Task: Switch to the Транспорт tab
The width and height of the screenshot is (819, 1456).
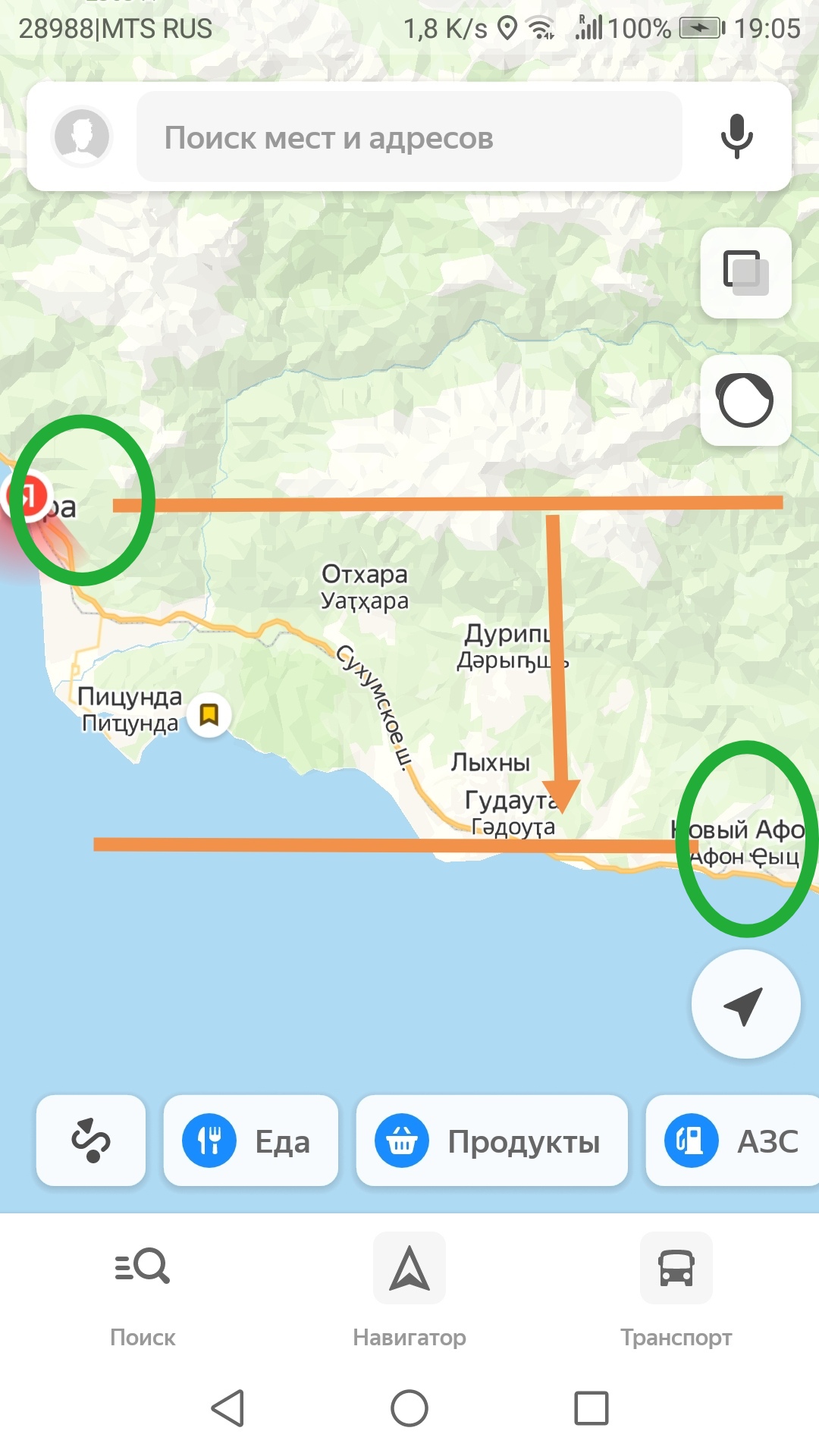Action: click(676, 1289)
